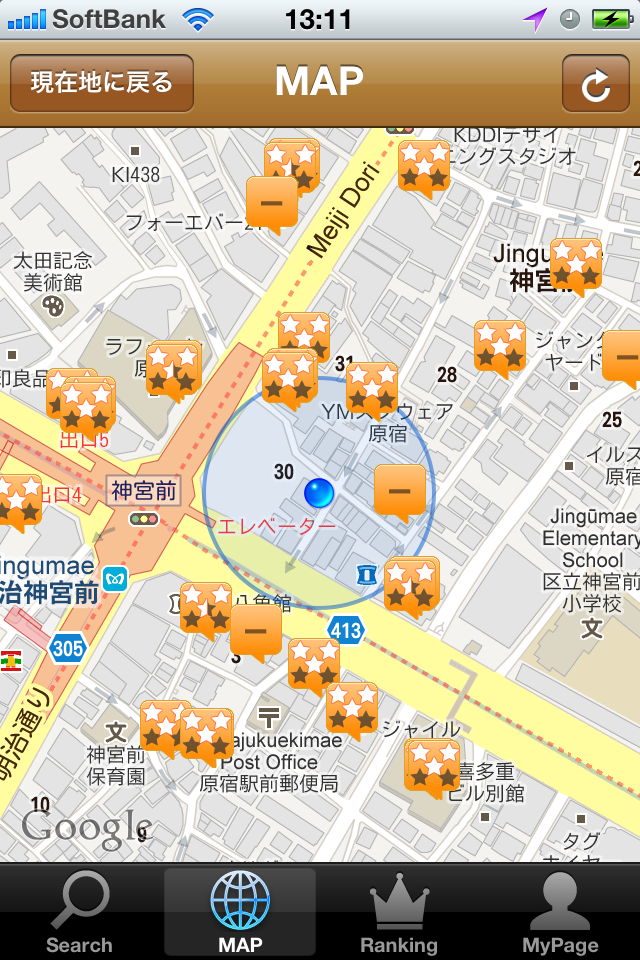This screenshot has width=640, height=960.
Task: Switch to the Search tab
Action: click(79, 912)
